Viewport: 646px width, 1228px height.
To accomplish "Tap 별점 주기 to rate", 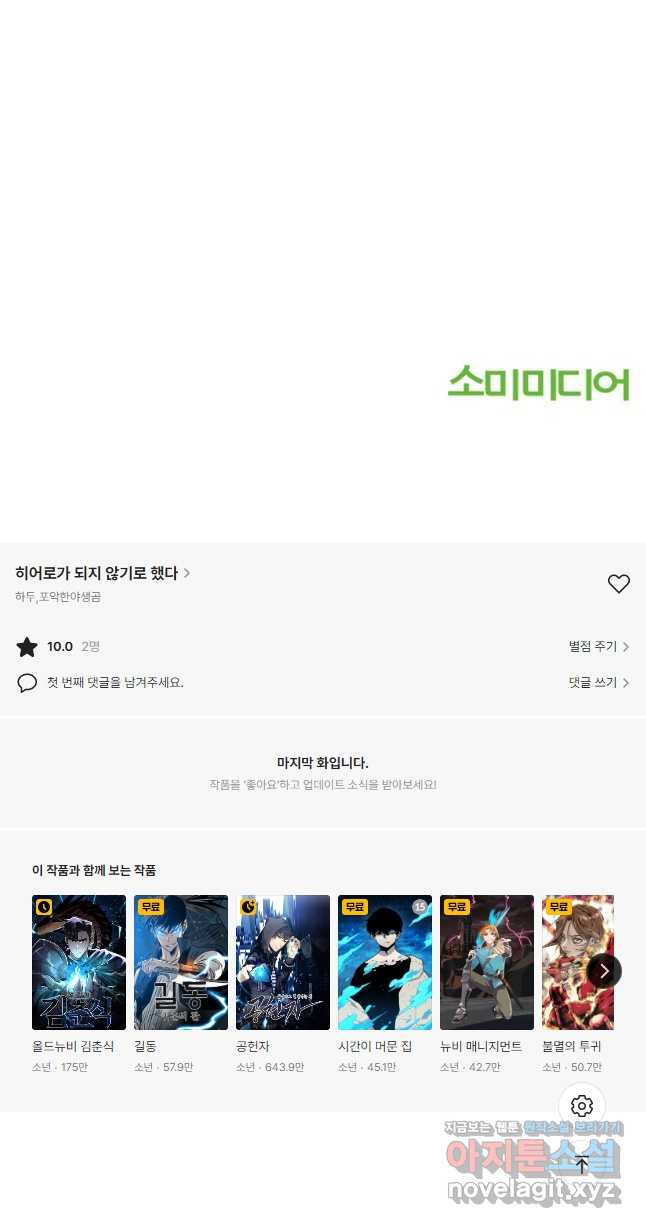I will point(598,647).
